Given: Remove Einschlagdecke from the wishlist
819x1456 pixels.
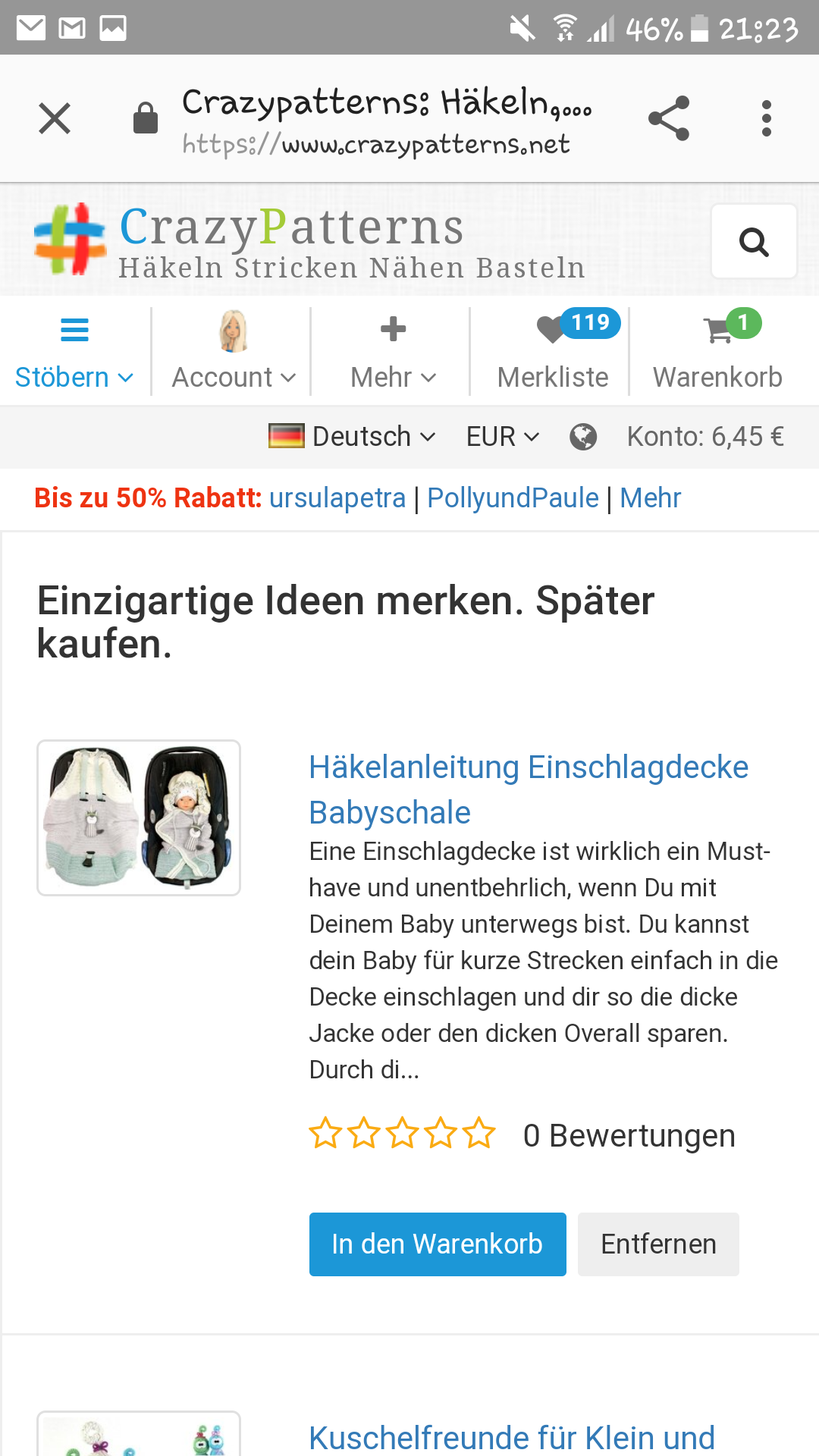Looking at the screenshot, I should pyautogui.click(x=658, y=1244).
